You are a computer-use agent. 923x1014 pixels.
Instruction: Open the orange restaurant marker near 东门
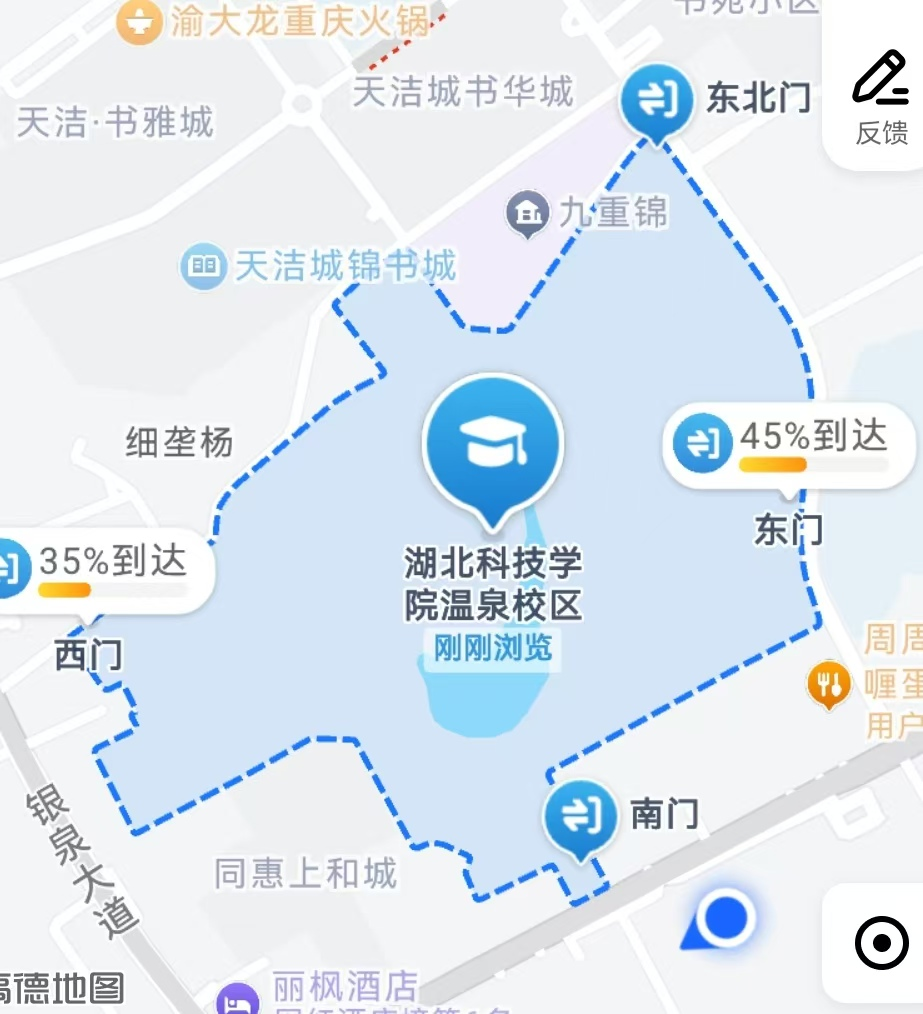click(828, 685)
